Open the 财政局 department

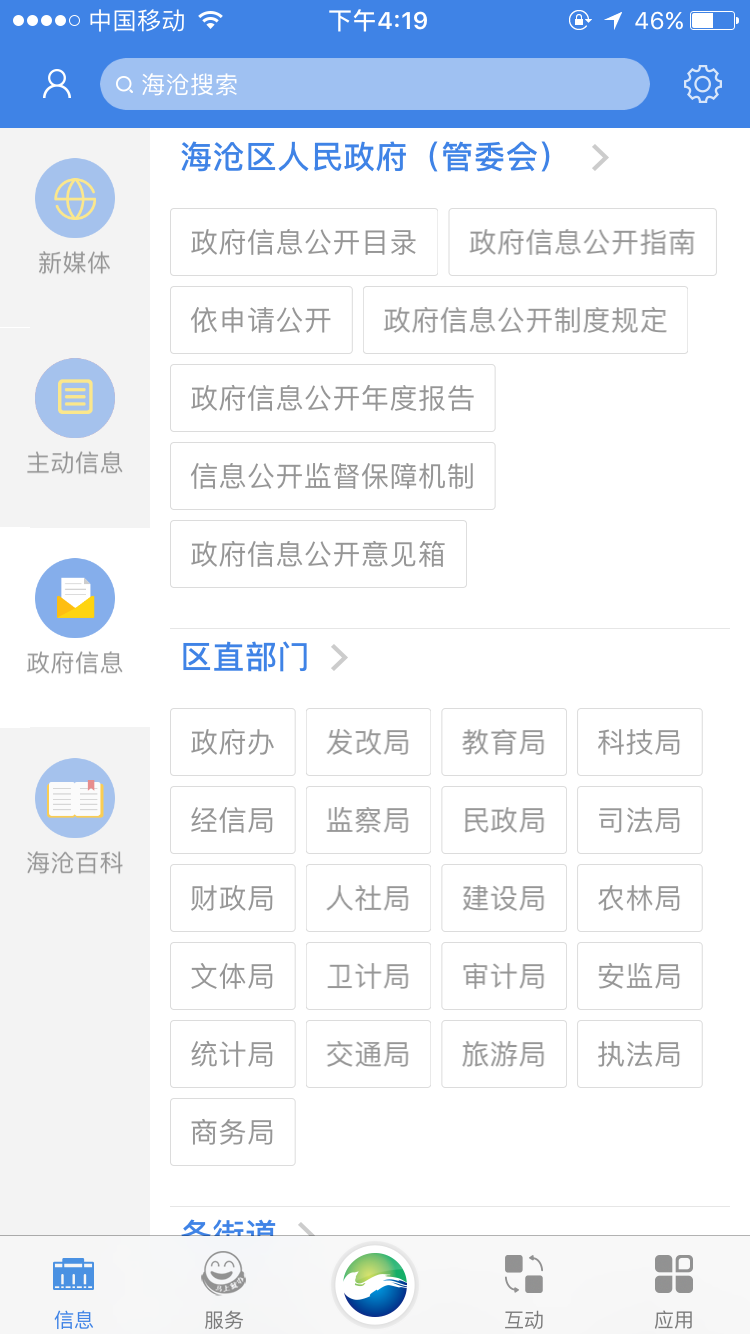pyautogui.click(x=232, y=898)
